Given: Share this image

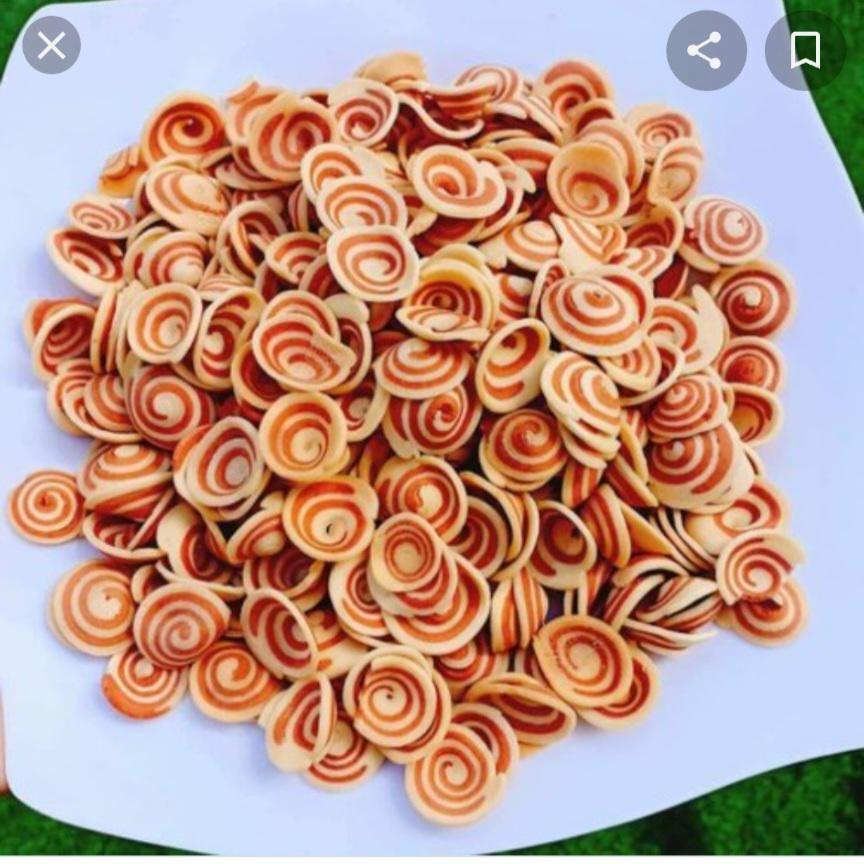Looking at the screenshot, I should tap(705, 50).
